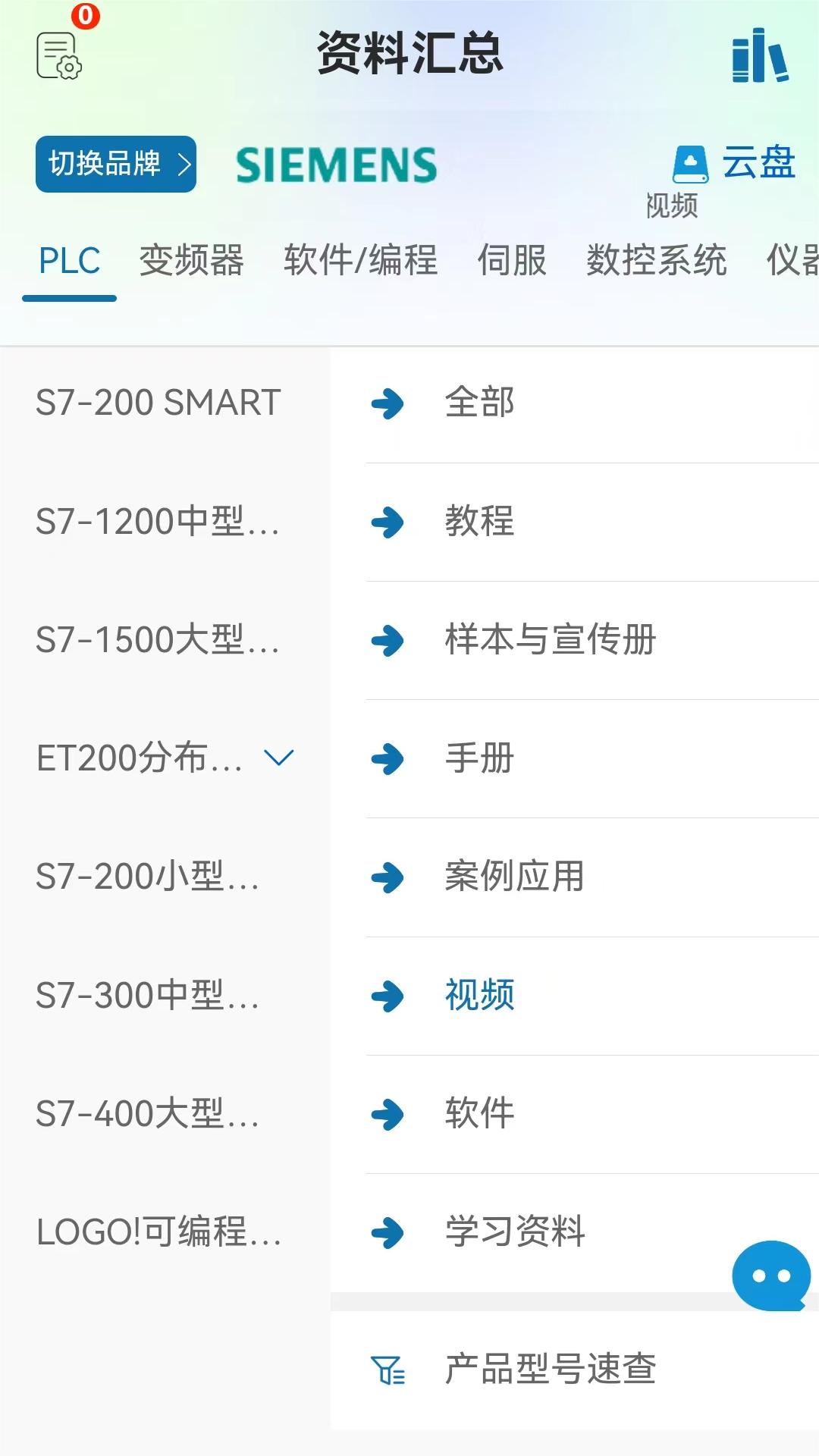Open the 数控系统 tab
This screenshot has width=819, height=1456.
pyautogui.click(x=657, y=261)
